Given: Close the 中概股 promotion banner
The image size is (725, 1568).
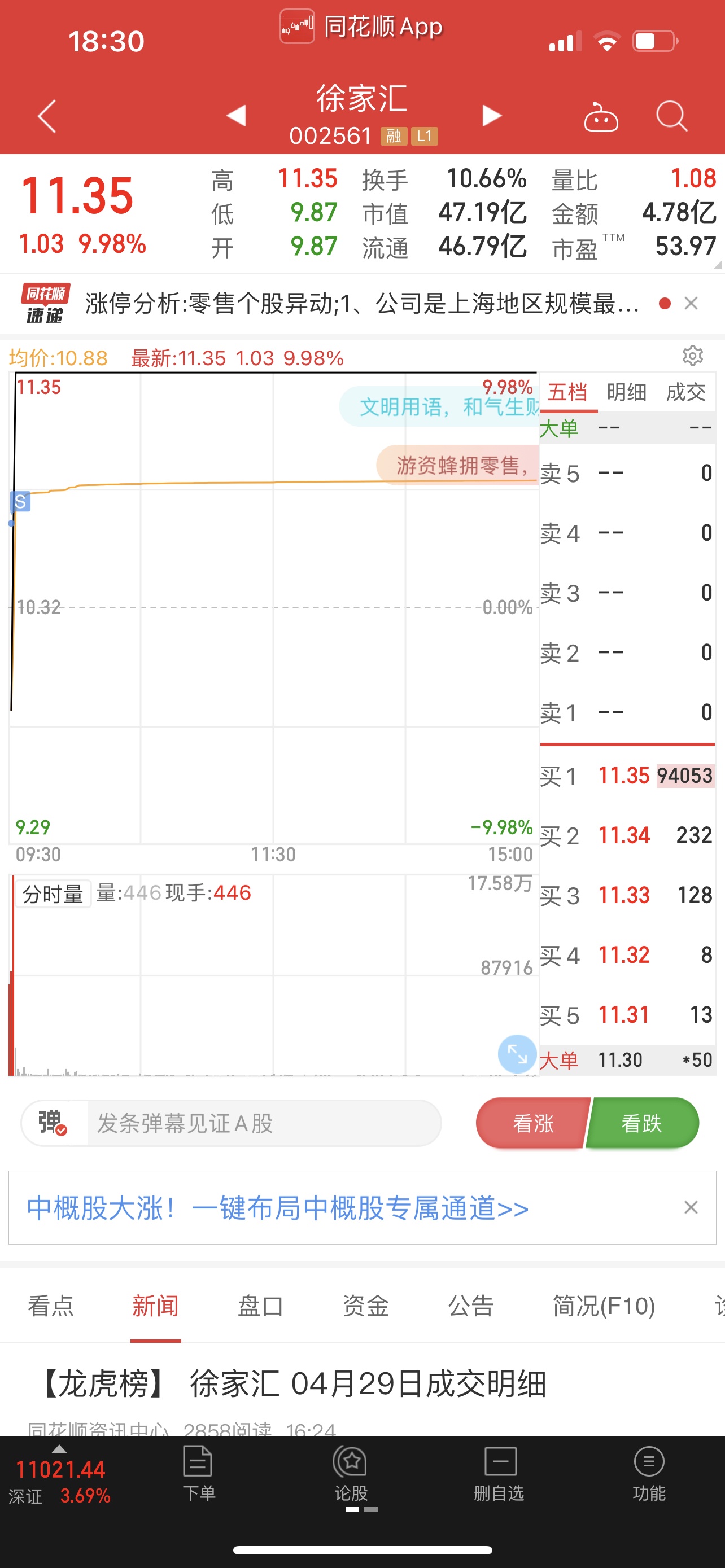Looking at the screenshot, I should pos(691,1207).
